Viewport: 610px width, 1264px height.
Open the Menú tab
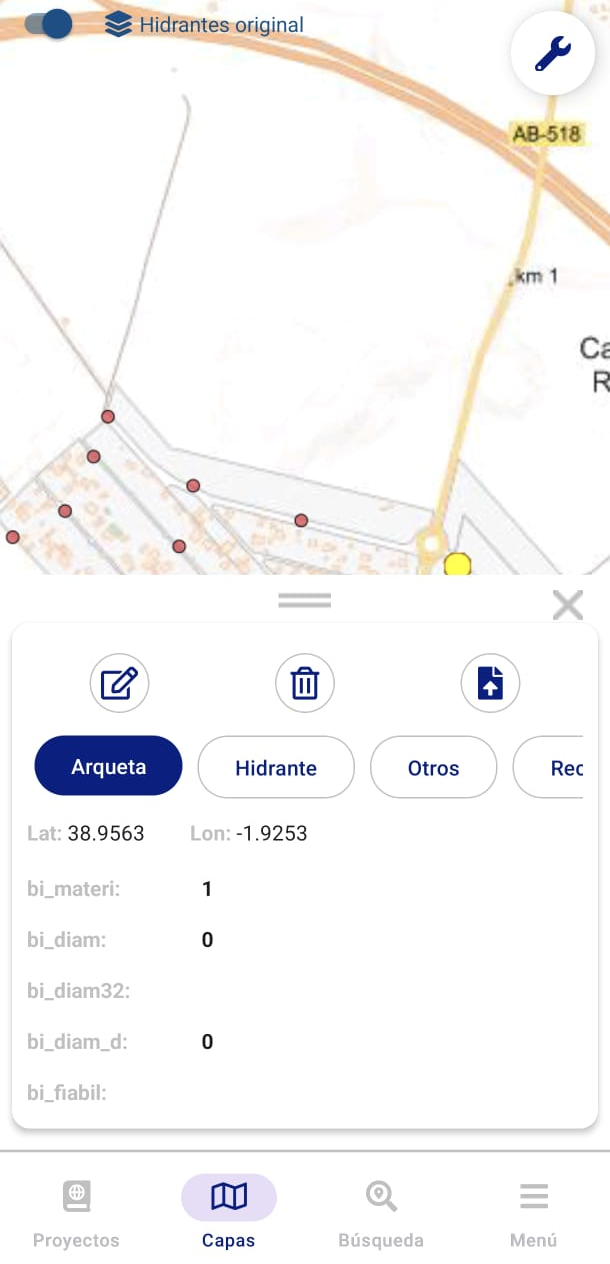click(x=534, y=1214)
